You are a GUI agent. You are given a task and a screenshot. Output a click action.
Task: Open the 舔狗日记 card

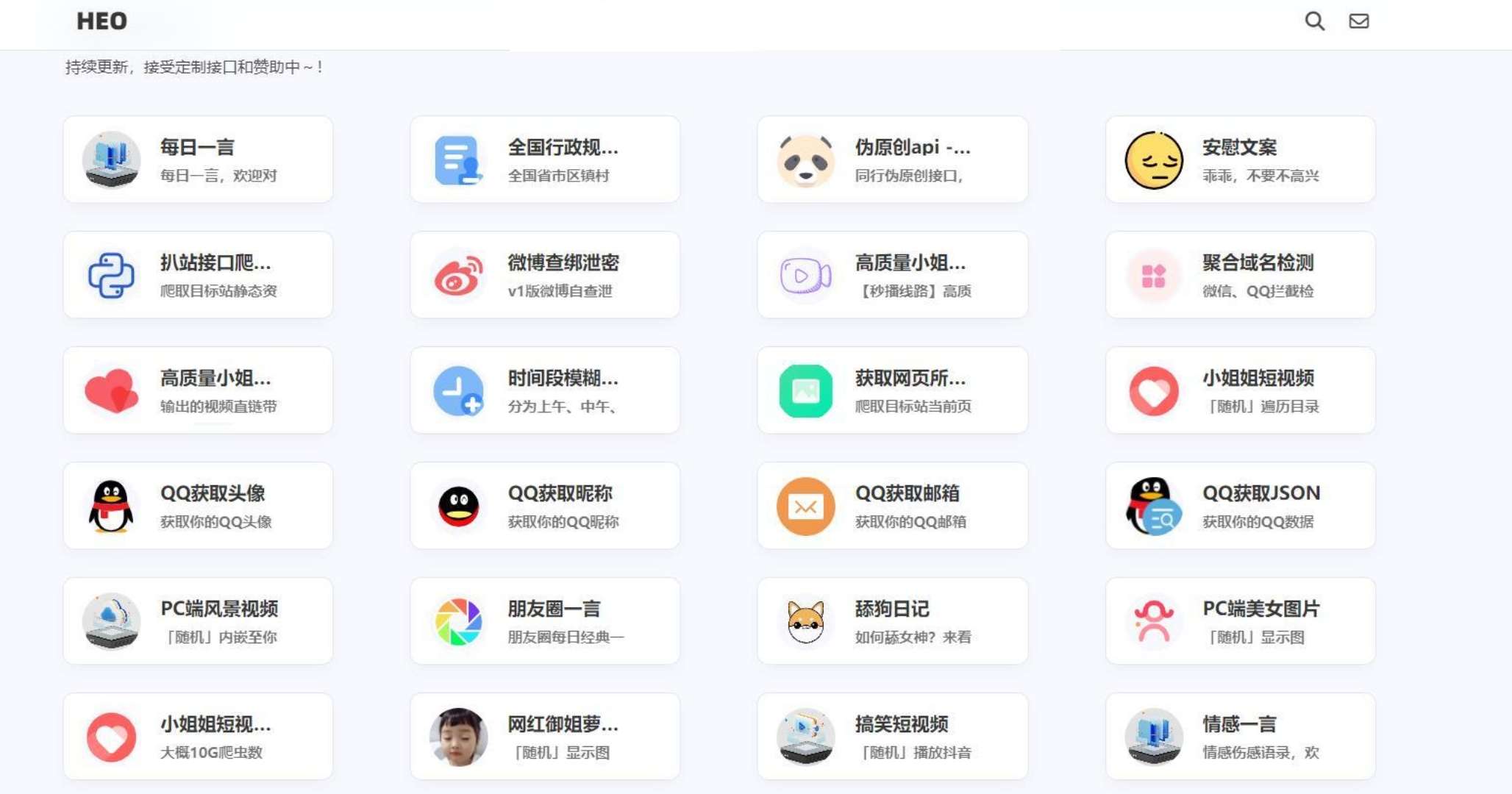pyautogui.click(x=892, y=621)
